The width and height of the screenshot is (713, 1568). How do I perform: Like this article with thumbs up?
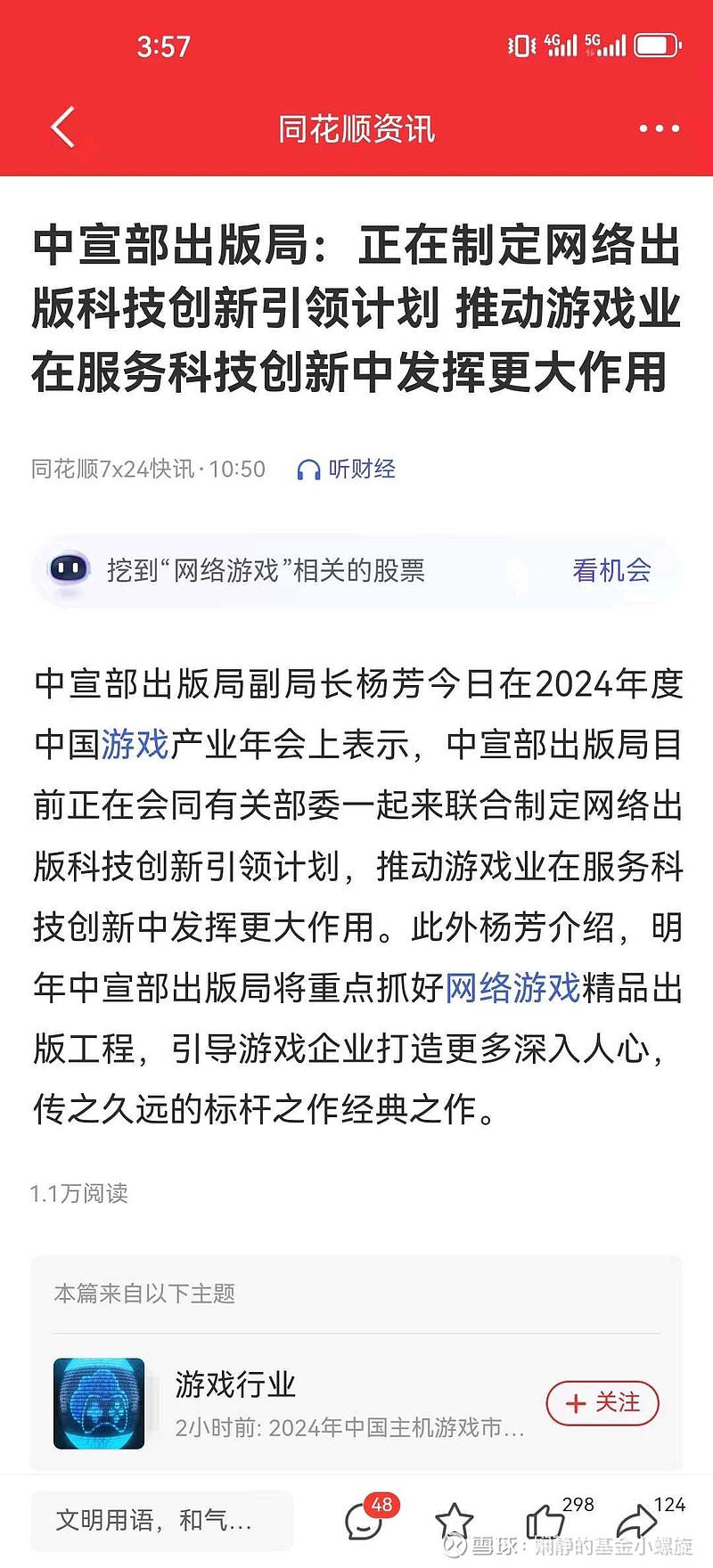pyautogui.click(x=545, y=1521)
